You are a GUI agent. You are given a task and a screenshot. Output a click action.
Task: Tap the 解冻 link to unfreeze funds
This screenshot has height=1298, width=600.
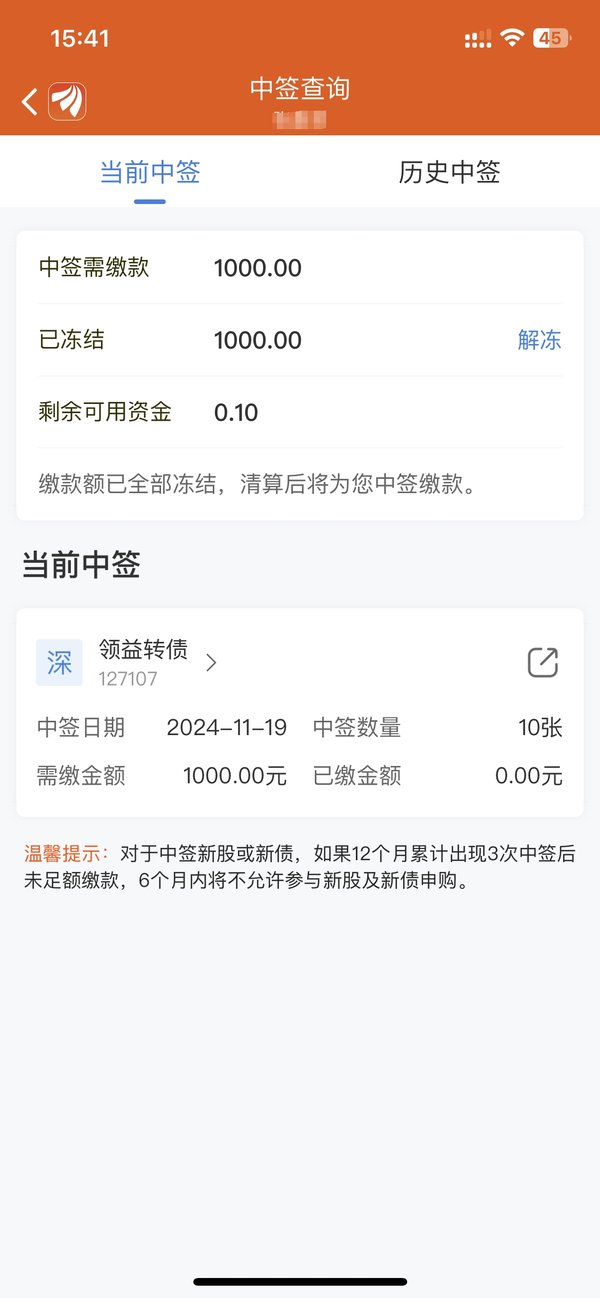click(x=539, y=340)
